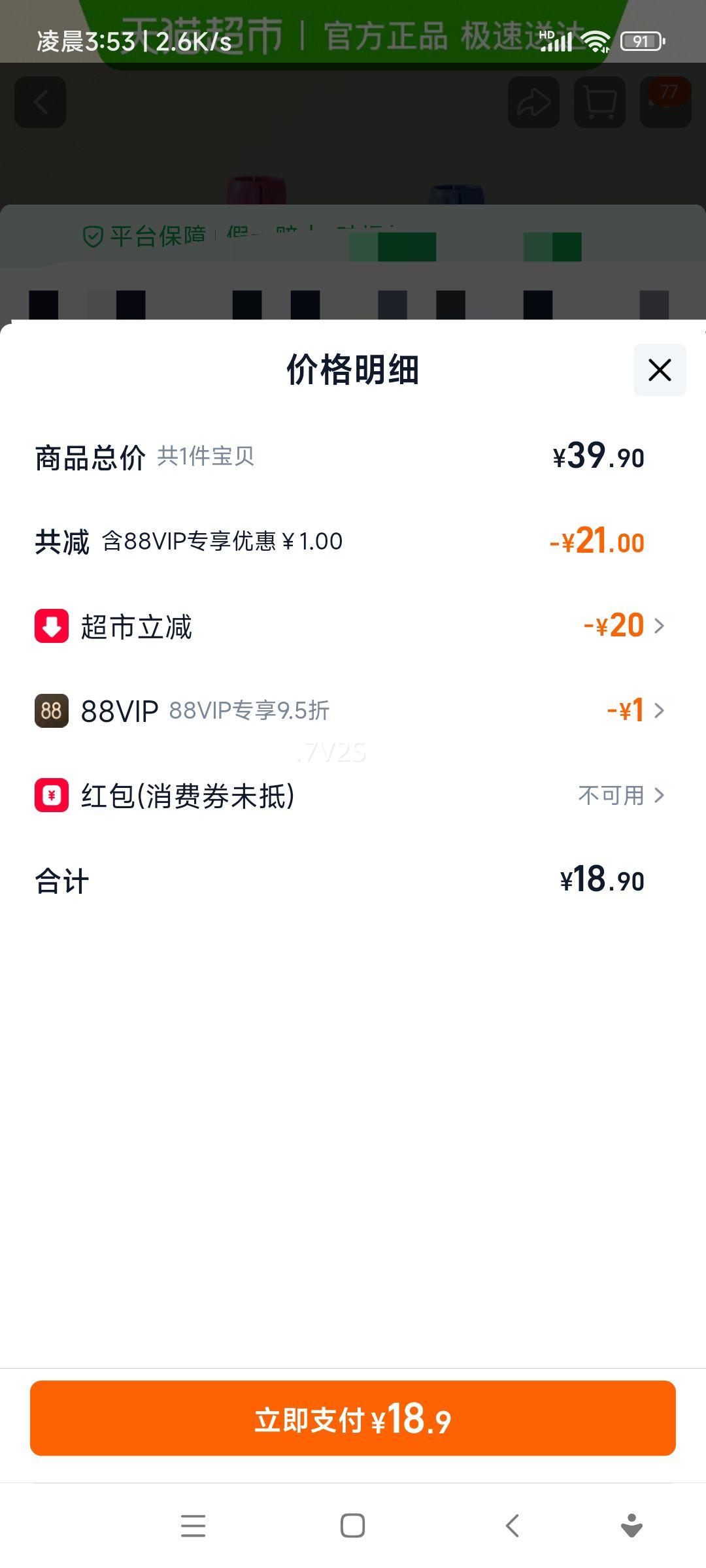Tap the home button in navigation bar

pyautogui.click(x=353, y=1525)
